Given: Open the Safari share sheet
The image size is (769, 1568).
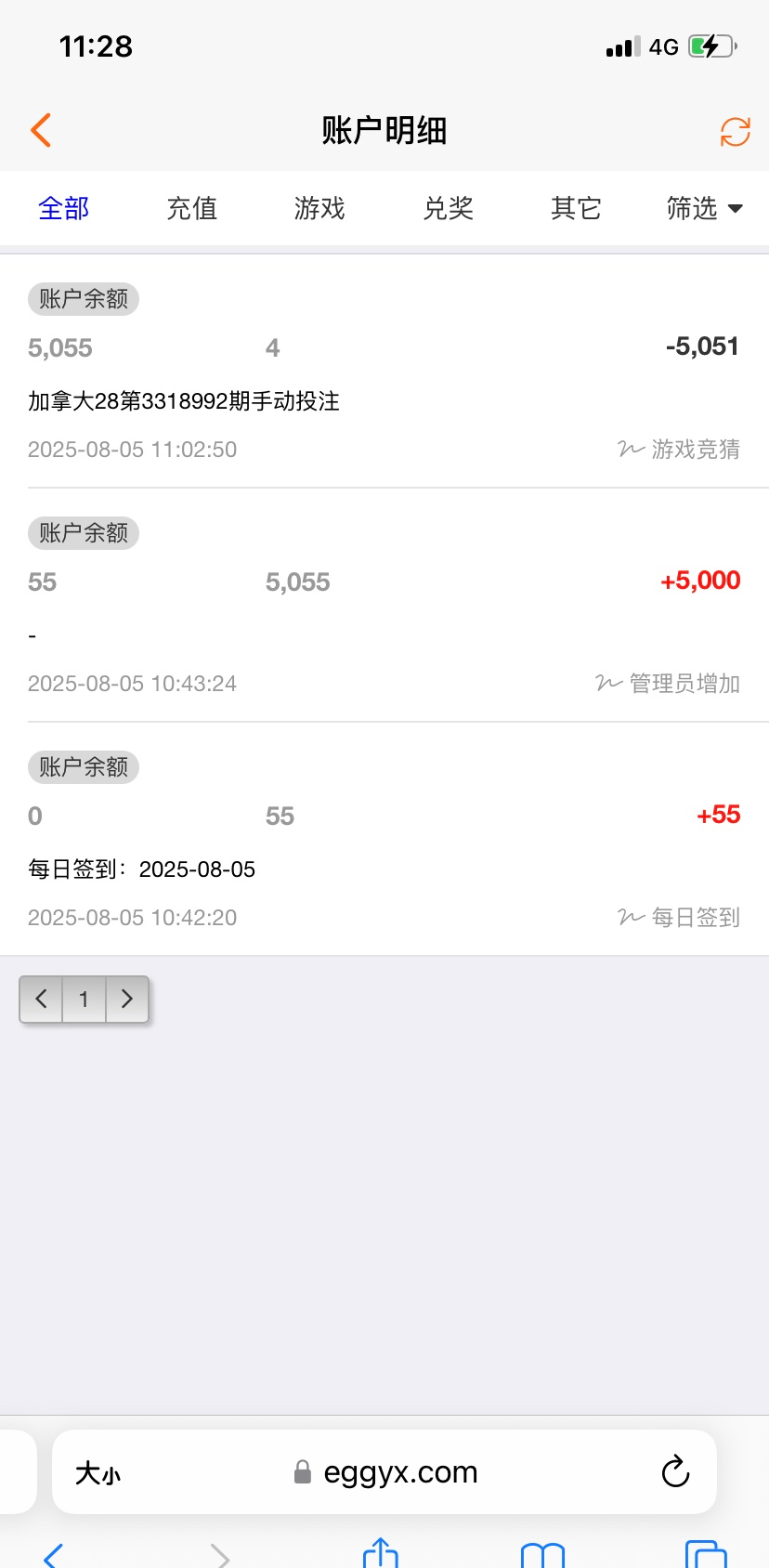Looking at the screenshot, I should click(380, 1553).
